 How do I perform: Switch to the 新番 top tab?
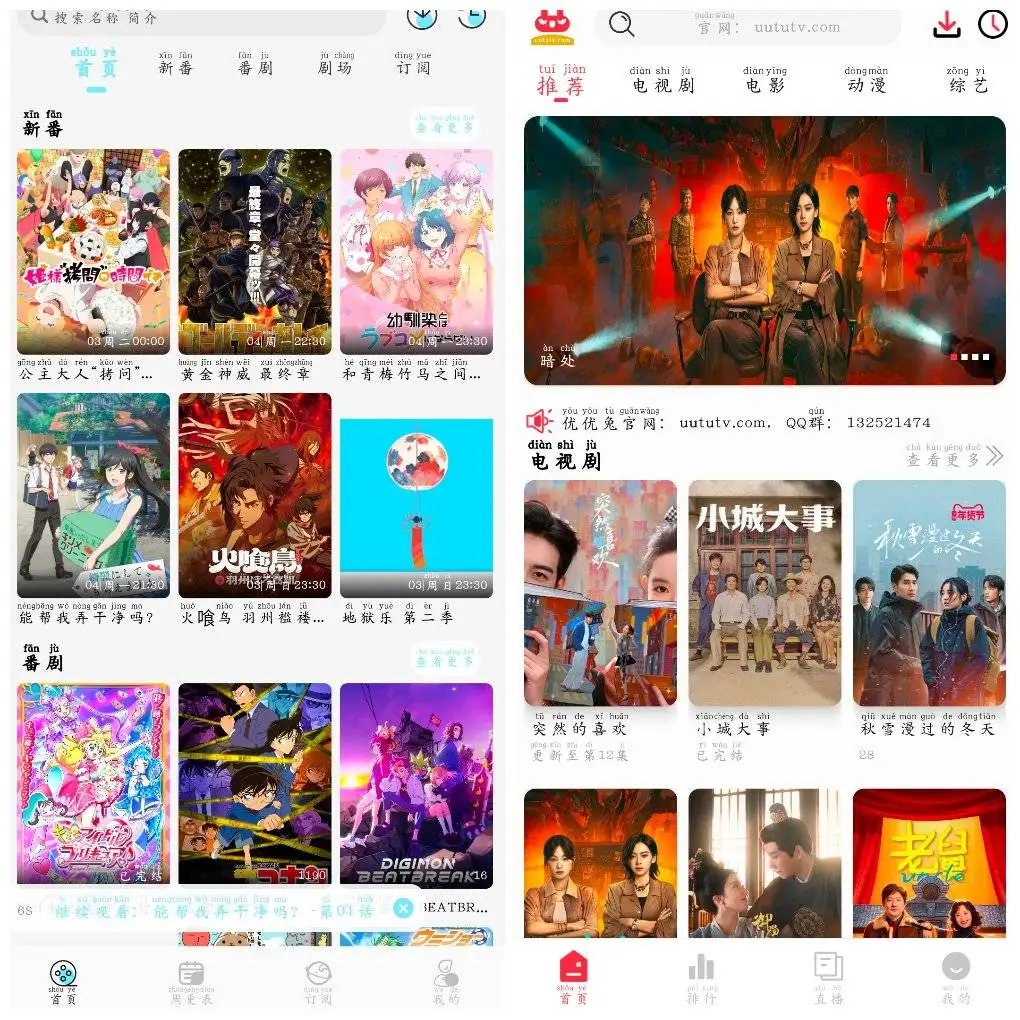176,64
